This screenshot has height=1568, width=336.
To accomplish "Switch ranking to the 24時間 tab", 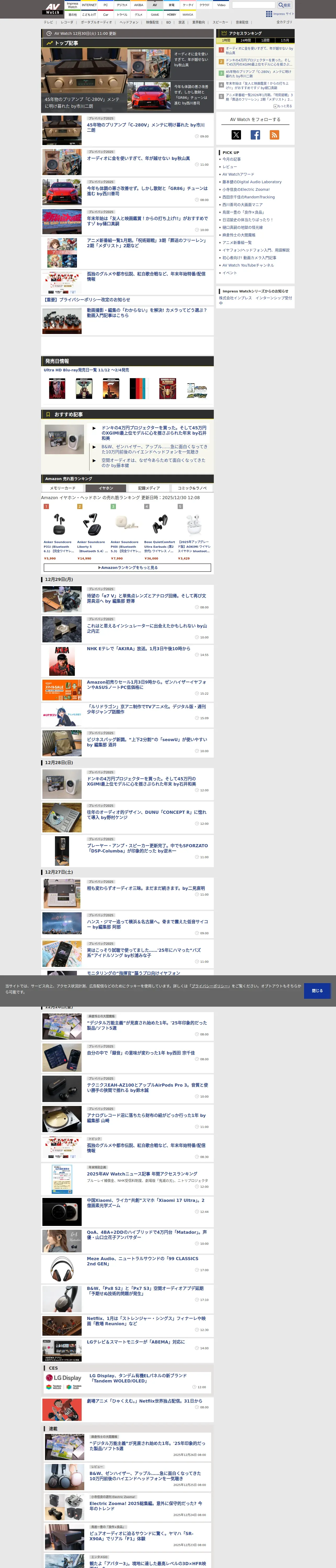I will pos(246,40).
